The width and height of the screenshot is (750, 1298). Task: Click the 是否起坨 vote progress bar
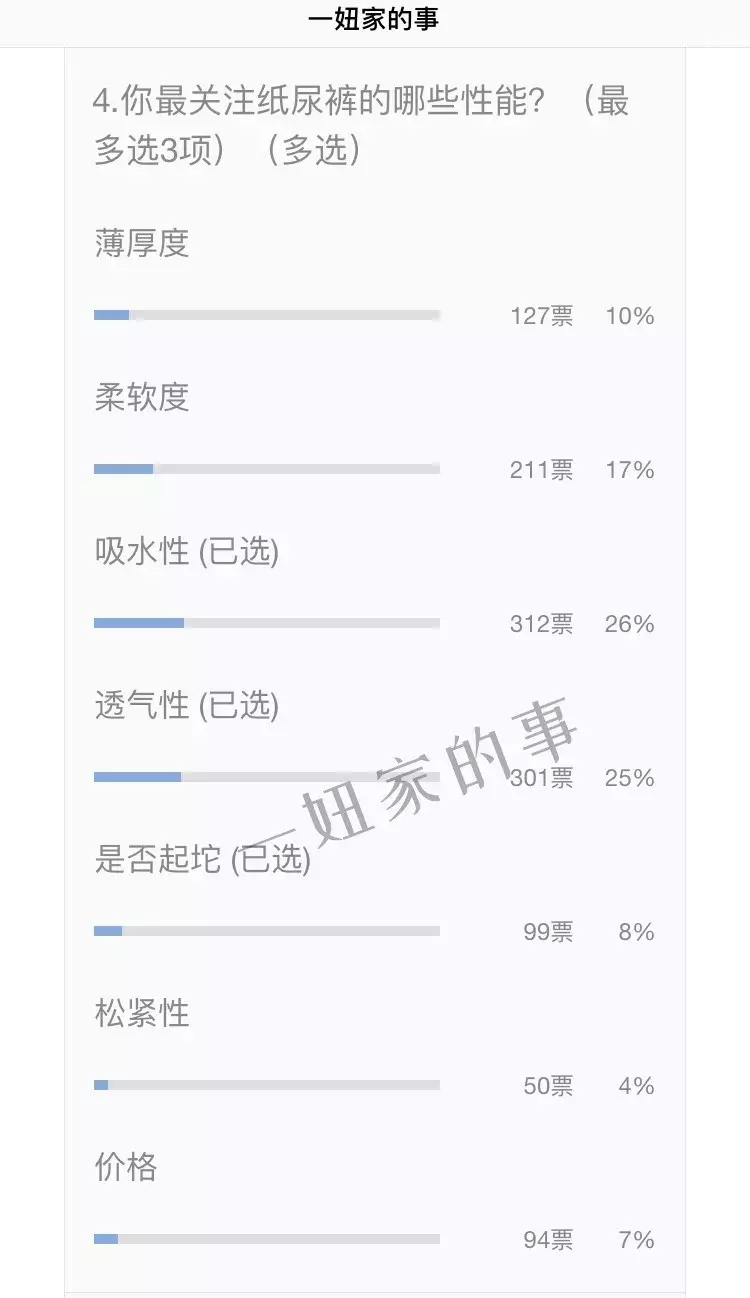coord(267,929)
